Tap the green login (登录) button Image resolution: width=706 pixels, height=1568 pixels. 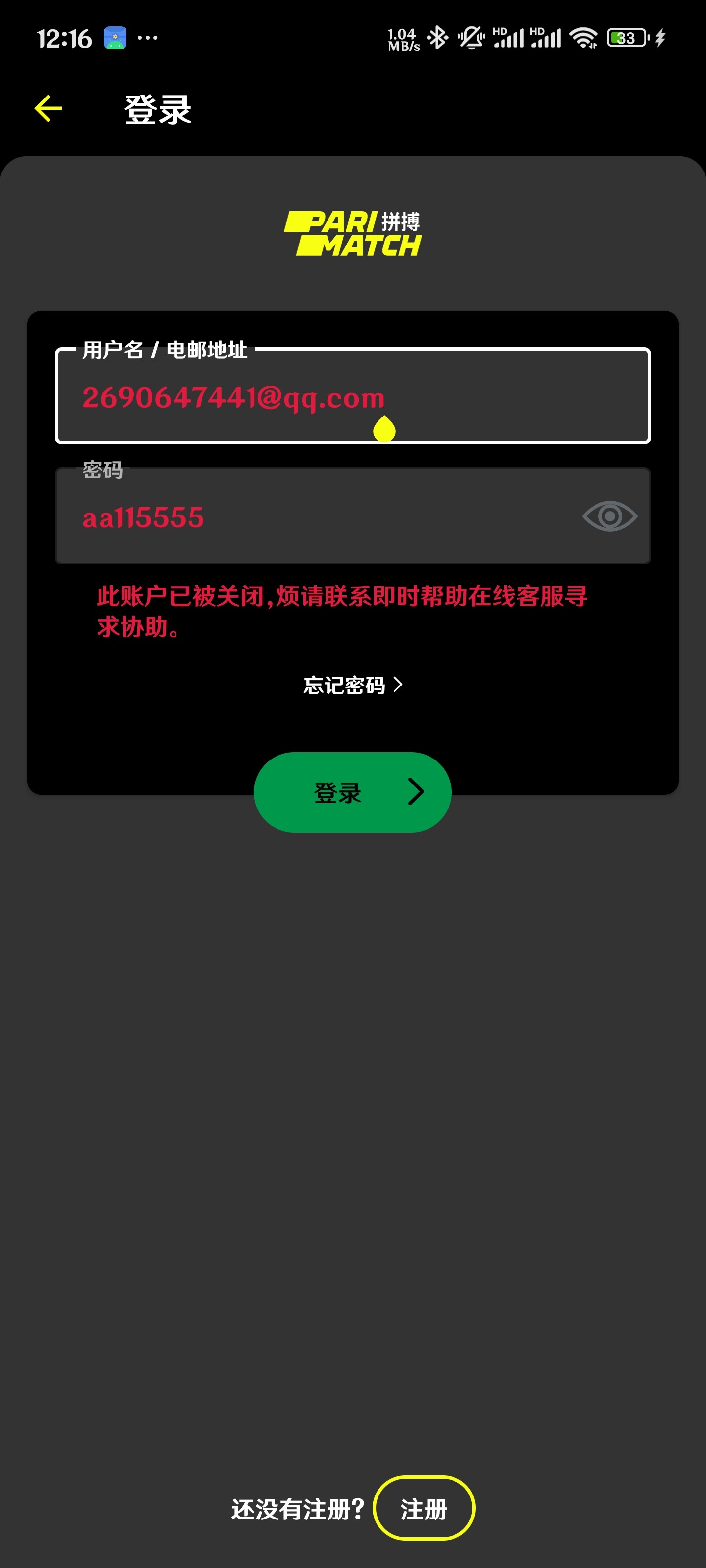click(x=352, y=792)
